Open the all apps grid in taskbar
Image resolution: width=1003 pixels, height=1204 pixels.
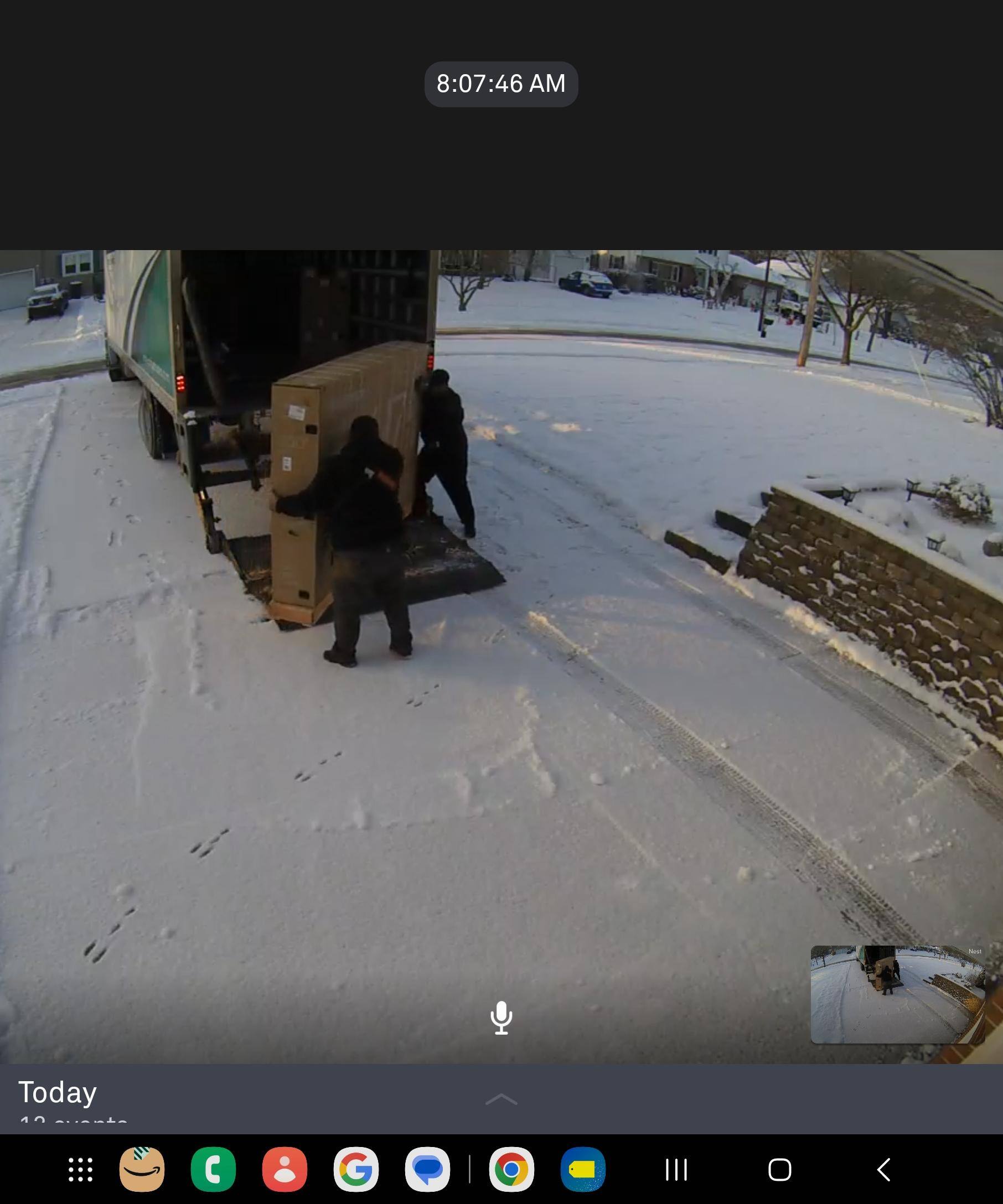click(x=80, y=1170)
